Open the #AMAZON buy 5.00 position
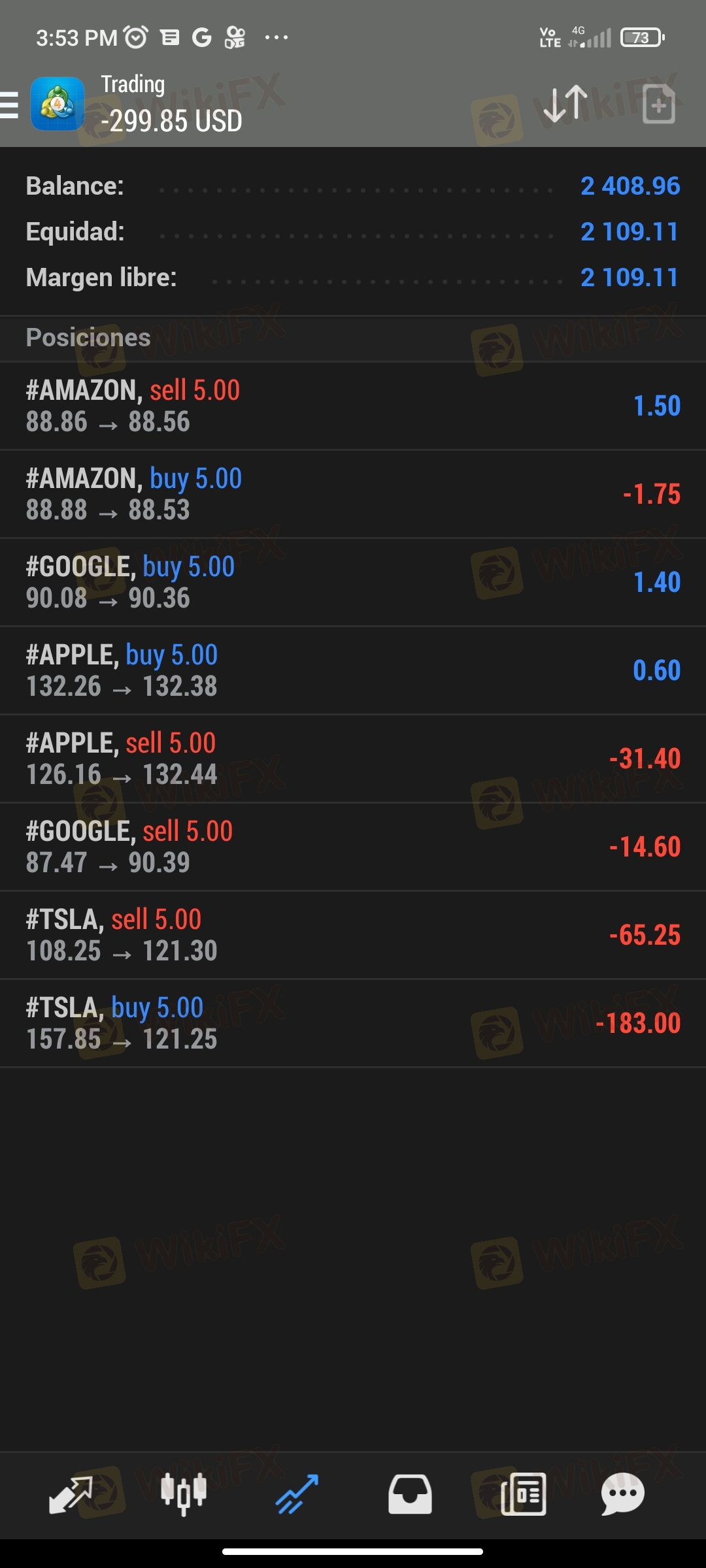 pos(353,494)
